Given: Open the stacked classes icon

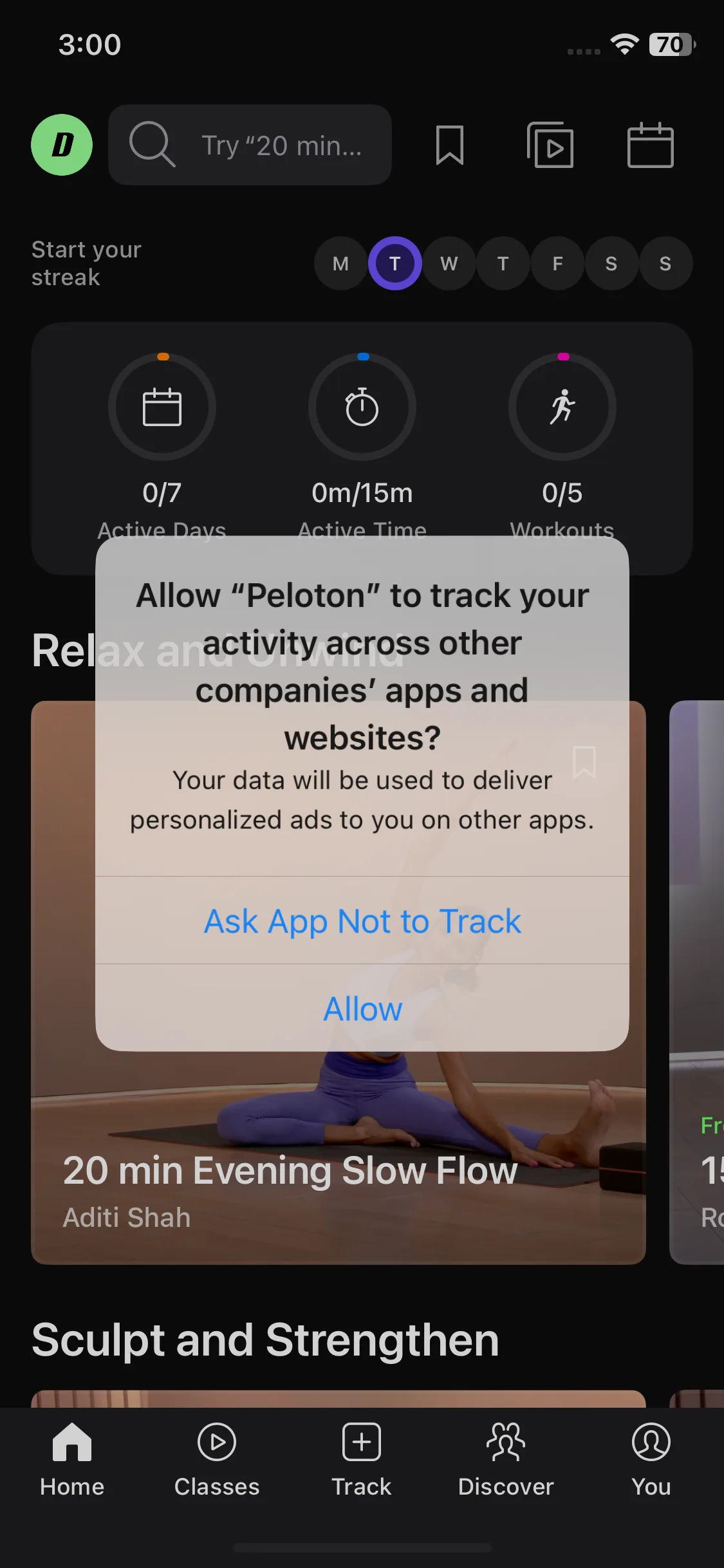Looking at the screenshot, I should pyautogui.click(x=550, y=145).
